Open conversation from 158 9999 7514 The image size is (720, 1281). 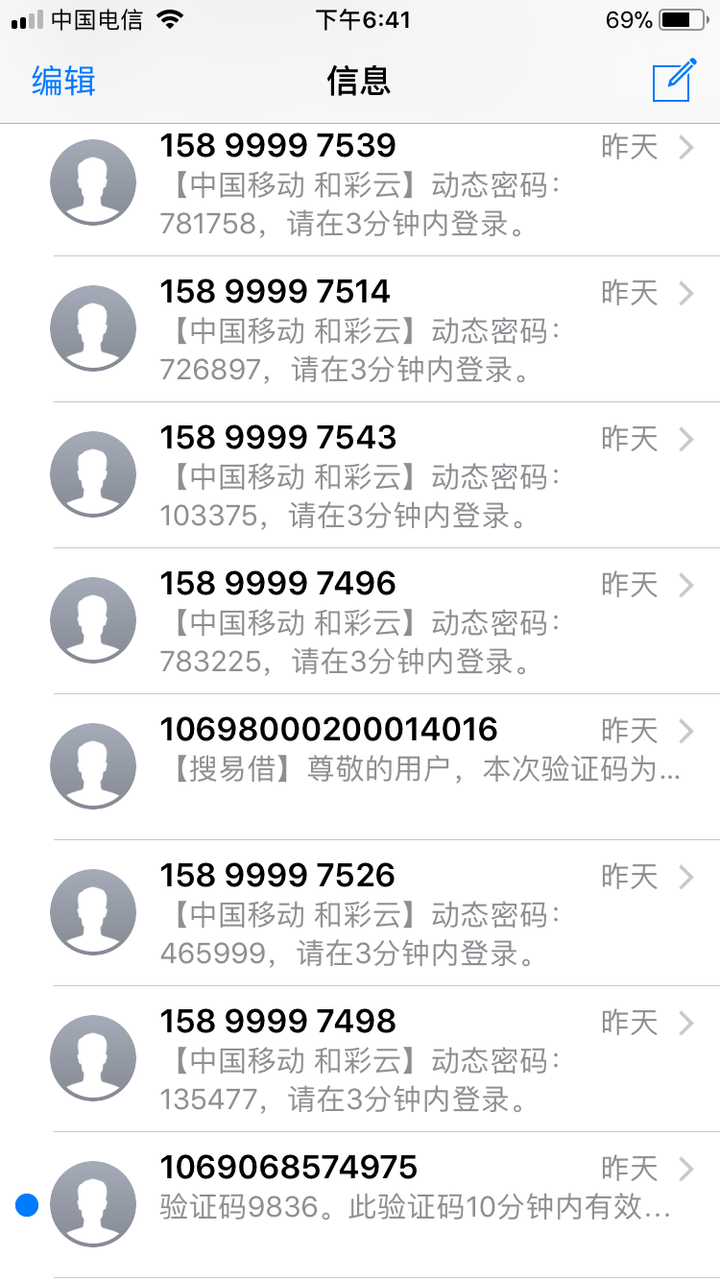[x=380, y=330]
